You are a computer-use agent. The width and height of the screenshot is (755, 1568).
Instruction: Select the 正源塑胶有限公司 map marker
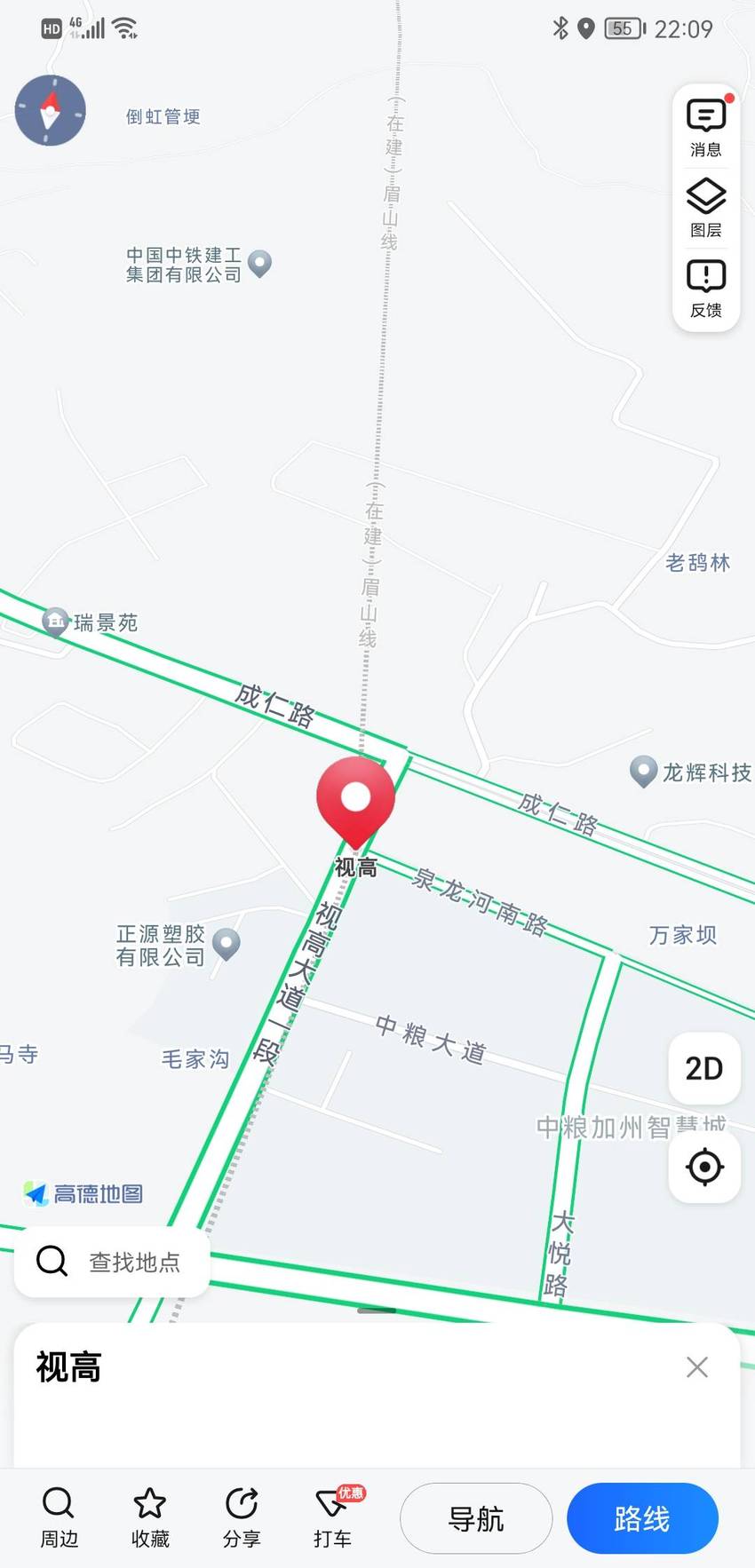pyautogui.click(x=226, y=944)
